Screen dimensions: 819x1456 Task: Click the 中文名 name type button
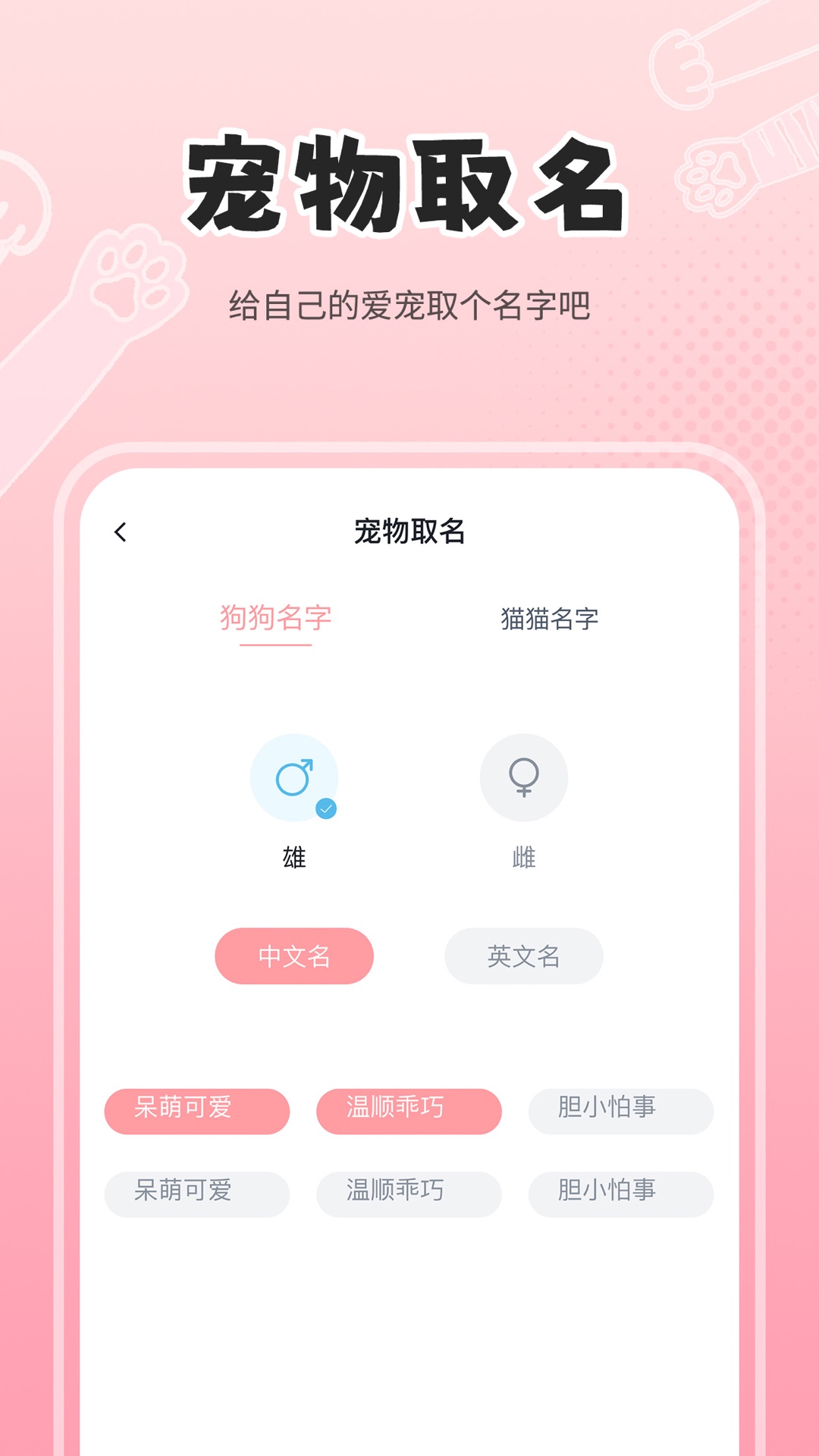pyautogui.click(x=294, y=957)
